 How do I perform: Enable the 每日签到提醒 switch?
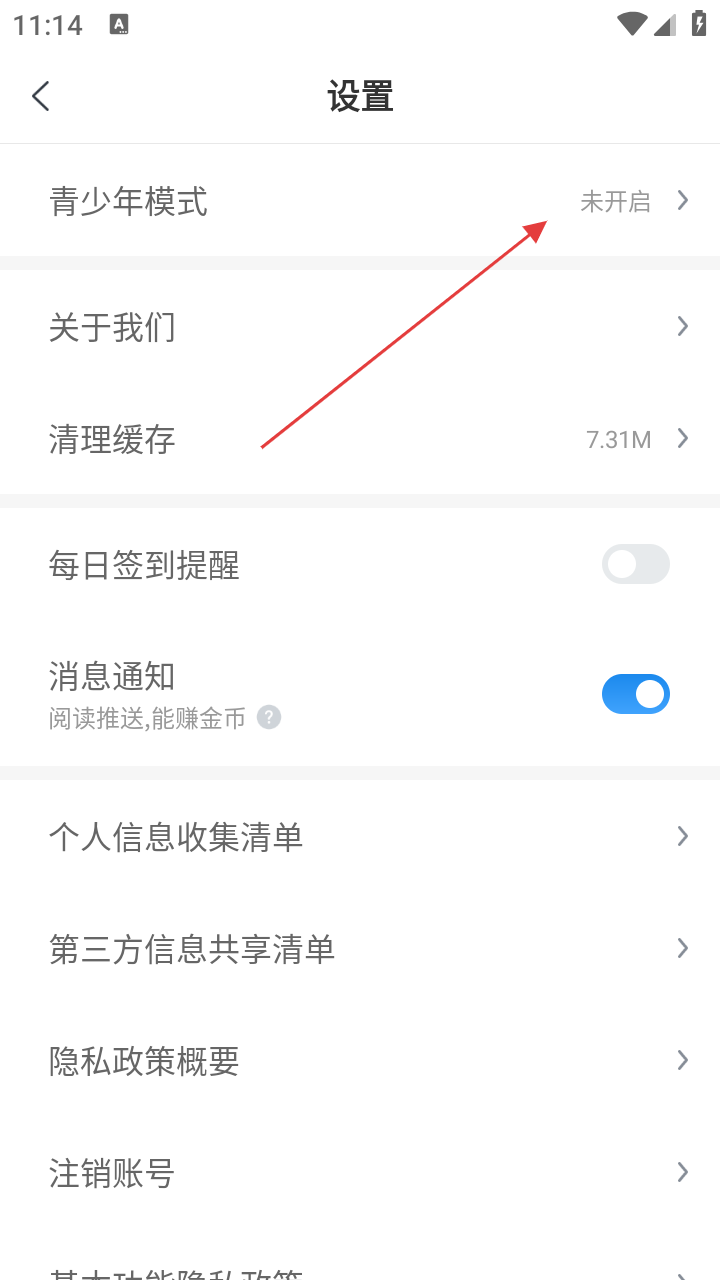click(635, 565)
